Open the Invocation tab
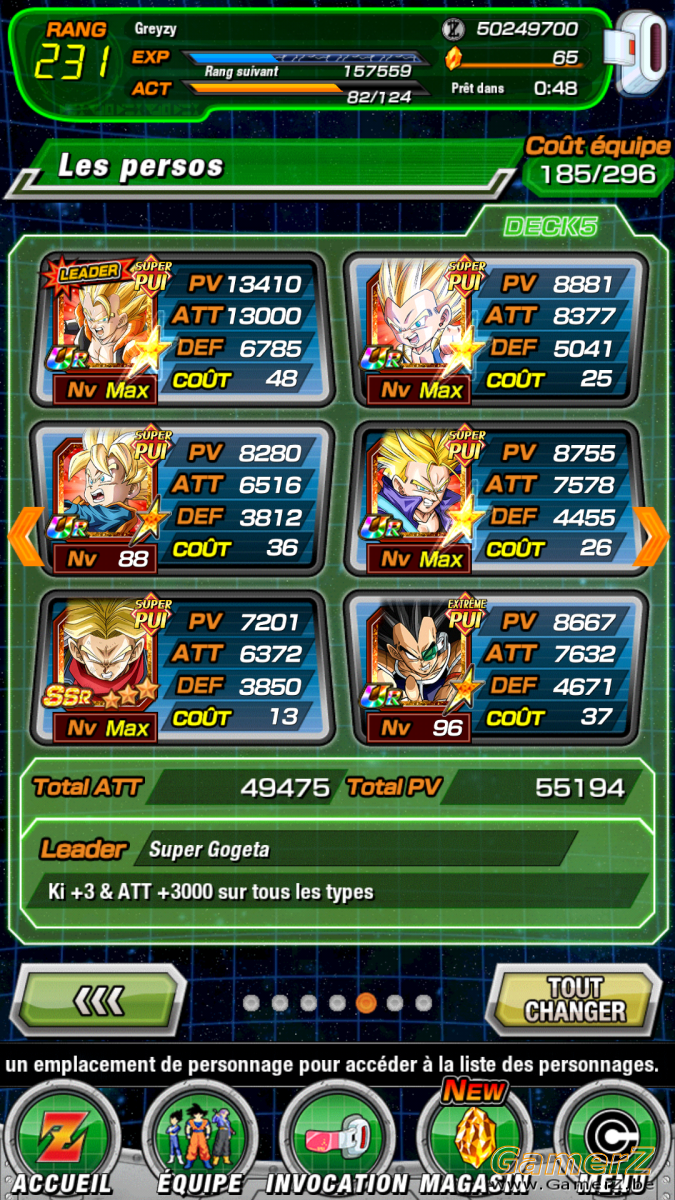The height and width of the screenshot is (1200, 675). pyautogui.click(x=335, y=1140)
